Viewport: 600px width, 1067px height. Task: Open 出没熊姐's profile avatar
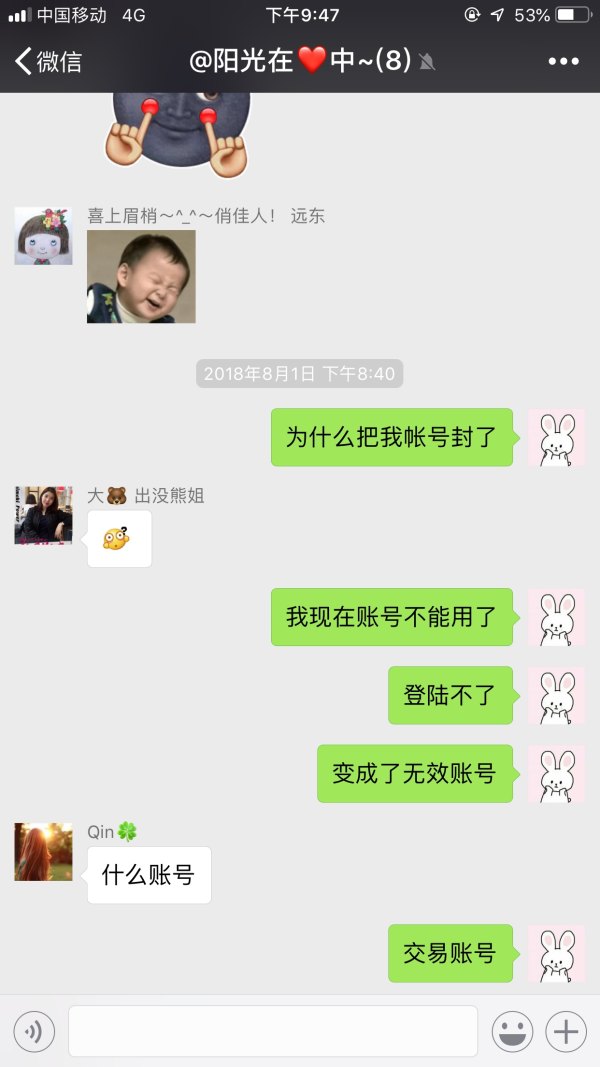point(43,515)
